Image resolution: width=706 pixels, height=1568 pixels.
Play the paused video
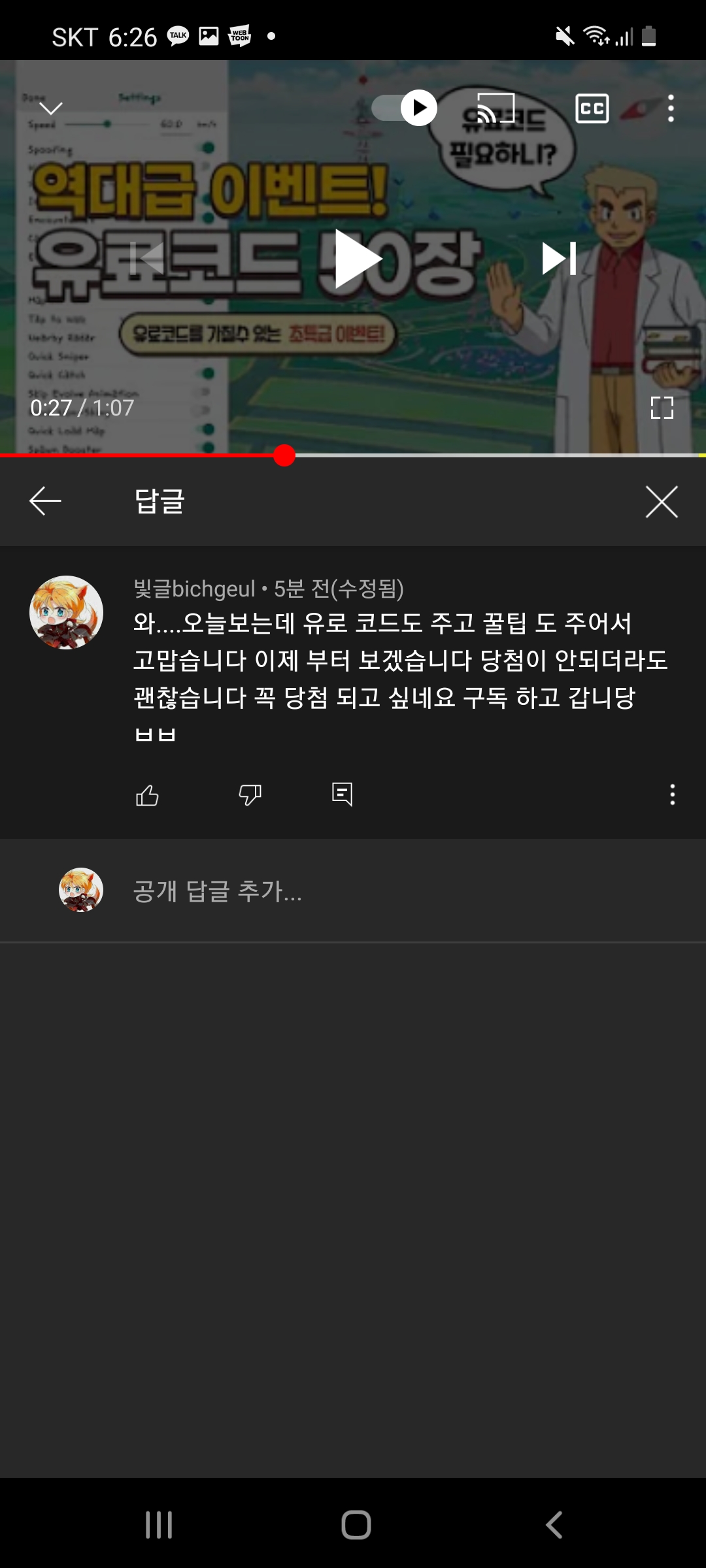(356, 259)
